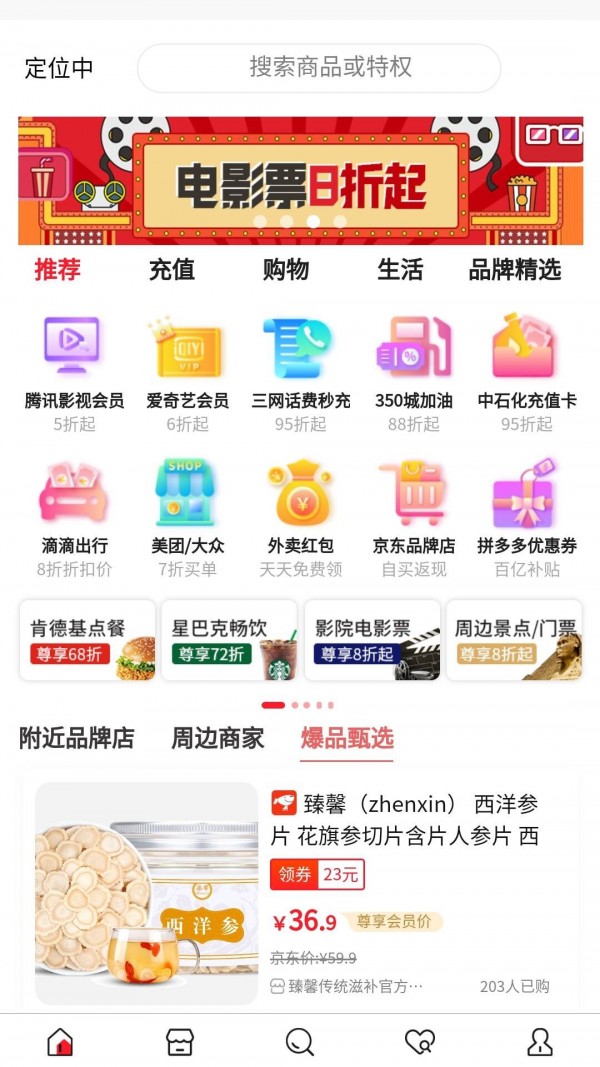
Task: Switch to 周边商家 section
Action: [x=218, y=738]
